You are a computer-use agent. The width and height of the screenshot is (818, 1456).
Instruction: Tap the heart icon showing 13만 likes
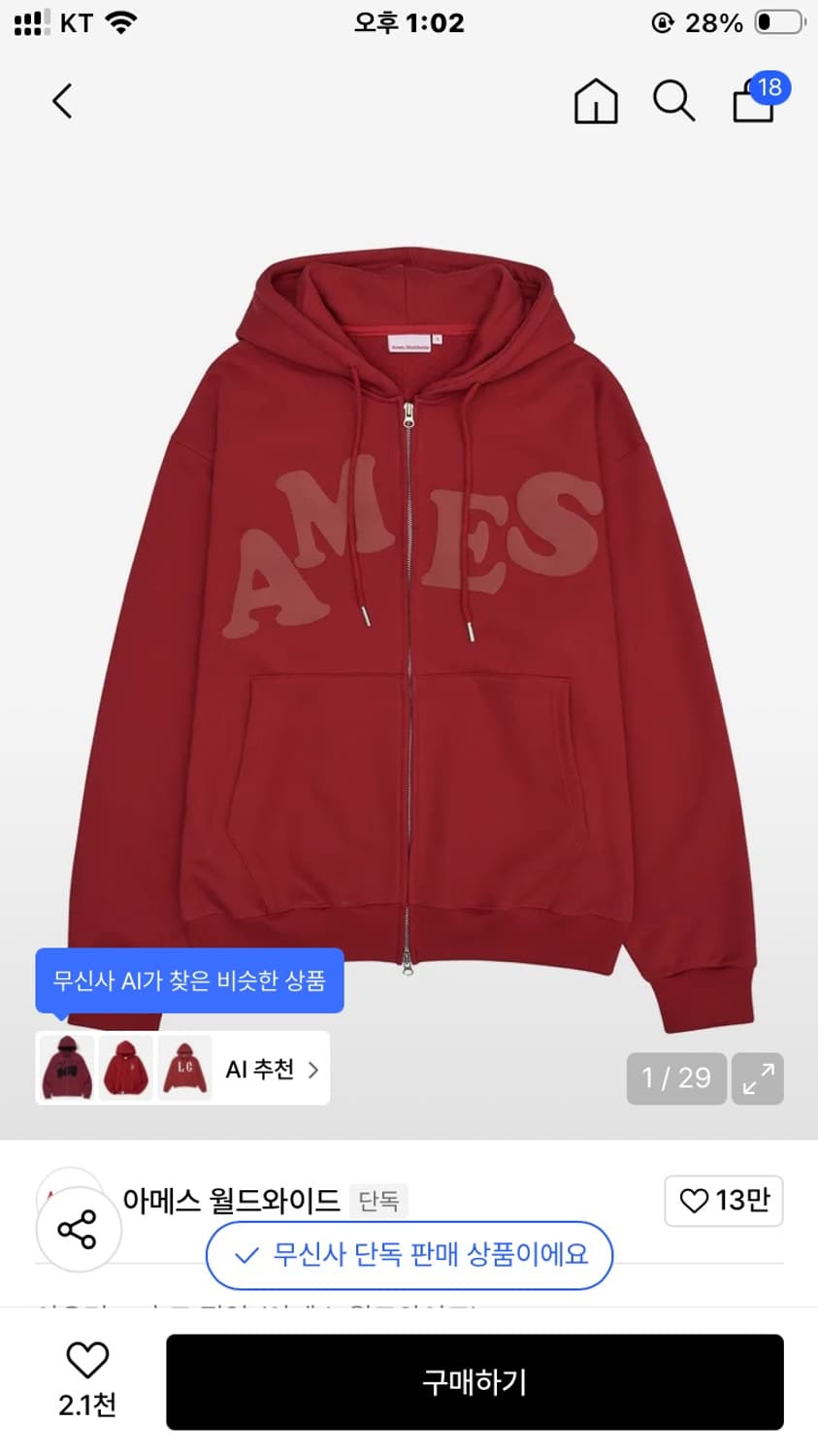(x=723, y=1201)
